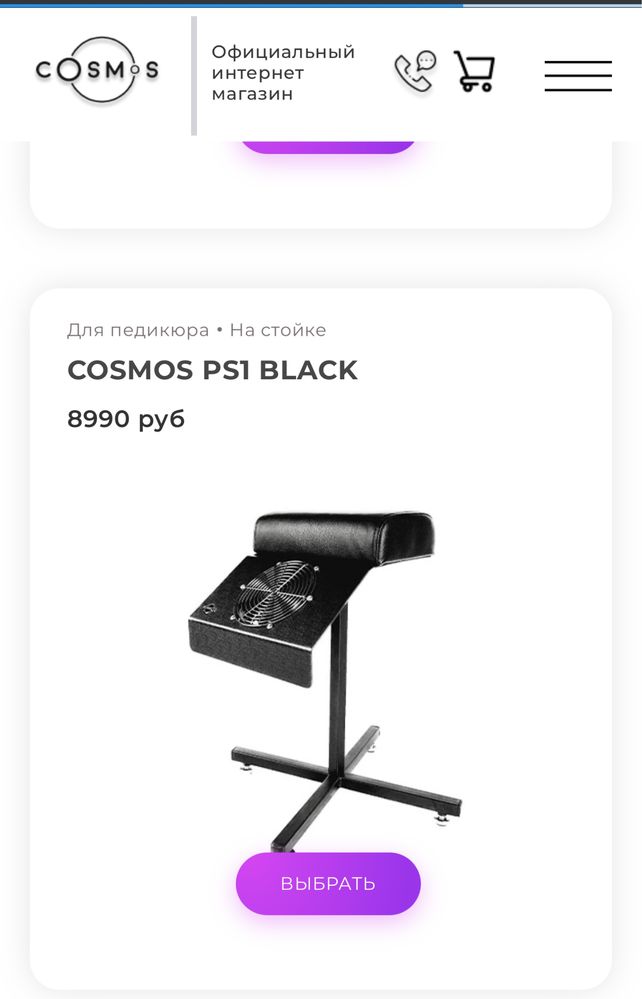Image resolution: width=642 pixels, height=999 pixels.
Task: Open the shopping cart
Action: coord(474,72)
